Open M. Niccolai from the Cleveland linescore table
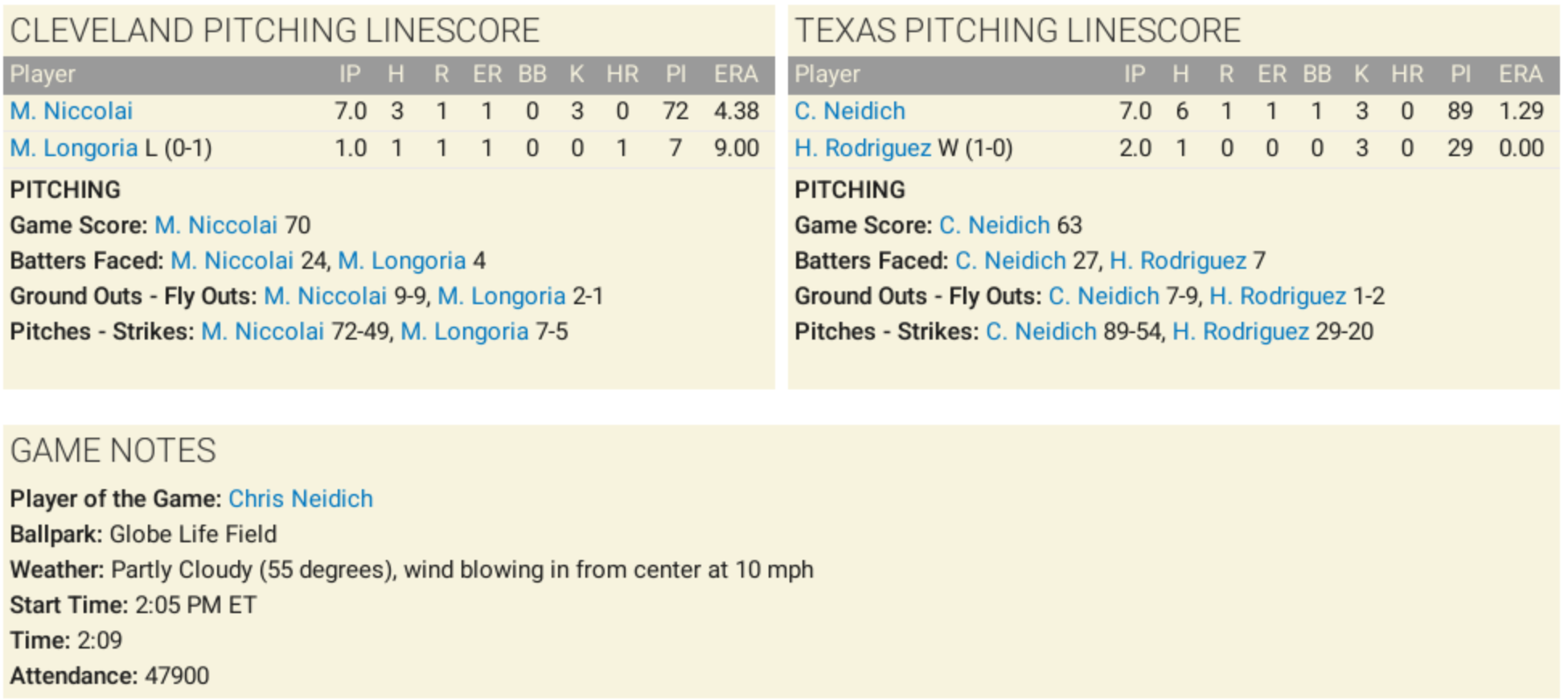 pos(71,111)
